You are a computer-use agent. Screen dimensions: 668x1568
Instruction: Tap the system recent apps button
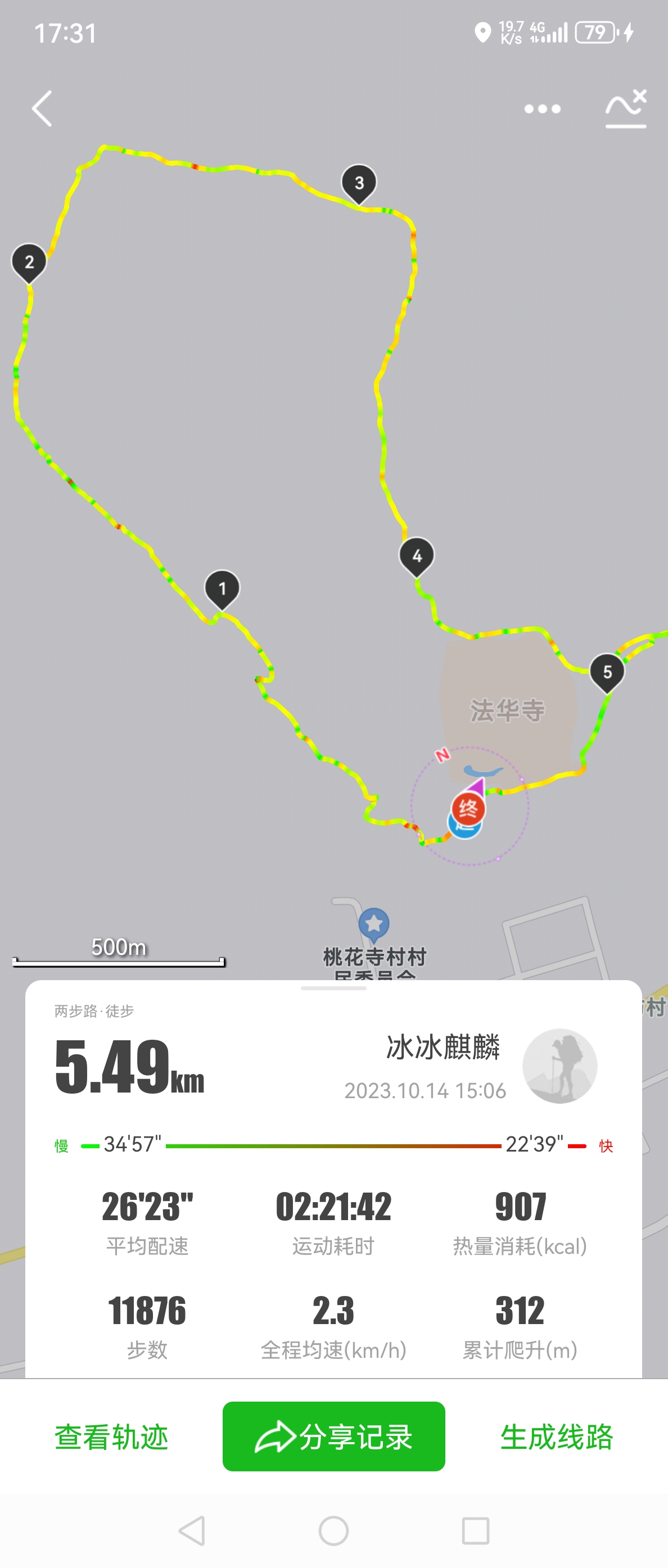coord(476,1530)
